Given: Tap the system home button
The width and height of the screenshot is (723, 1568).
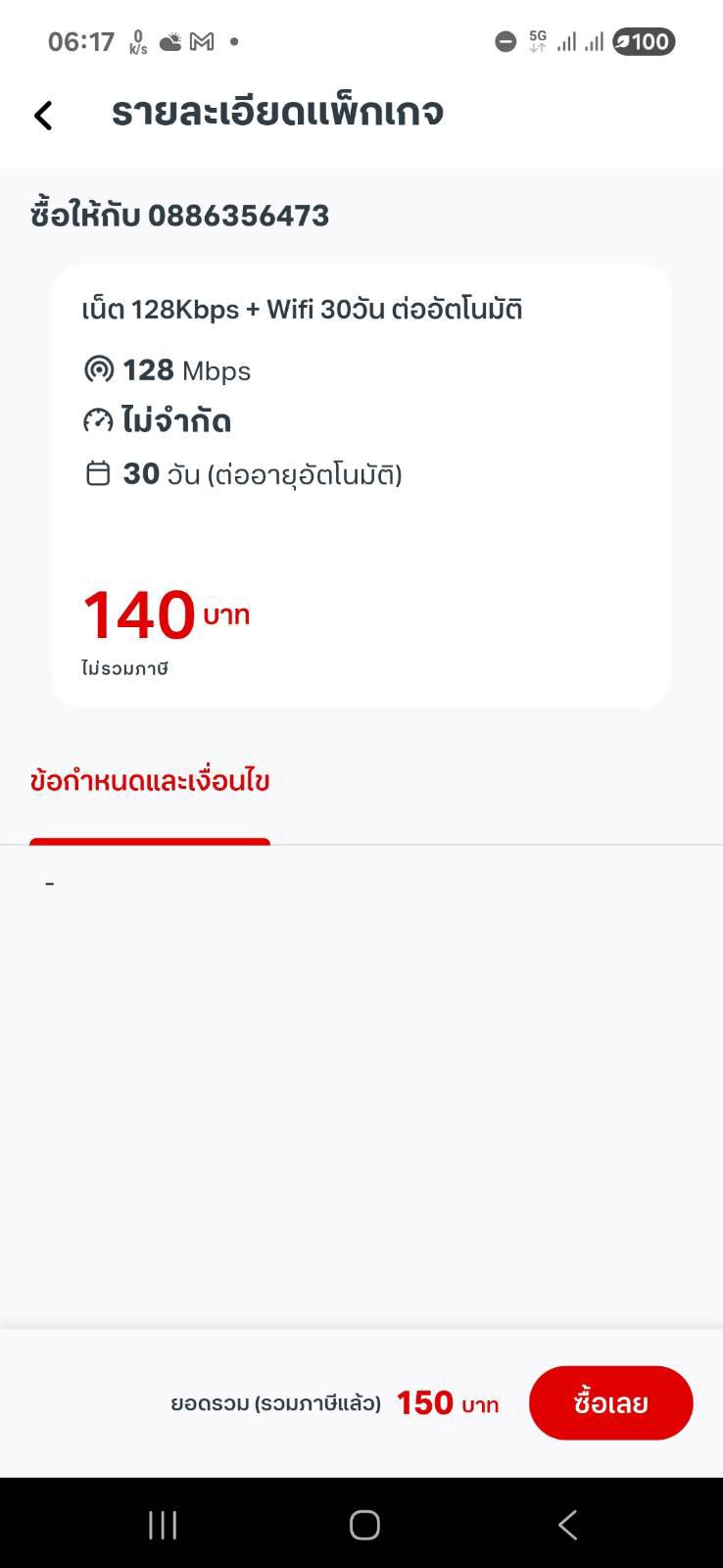Looking at the screenshot, I should click(364, 1525).
